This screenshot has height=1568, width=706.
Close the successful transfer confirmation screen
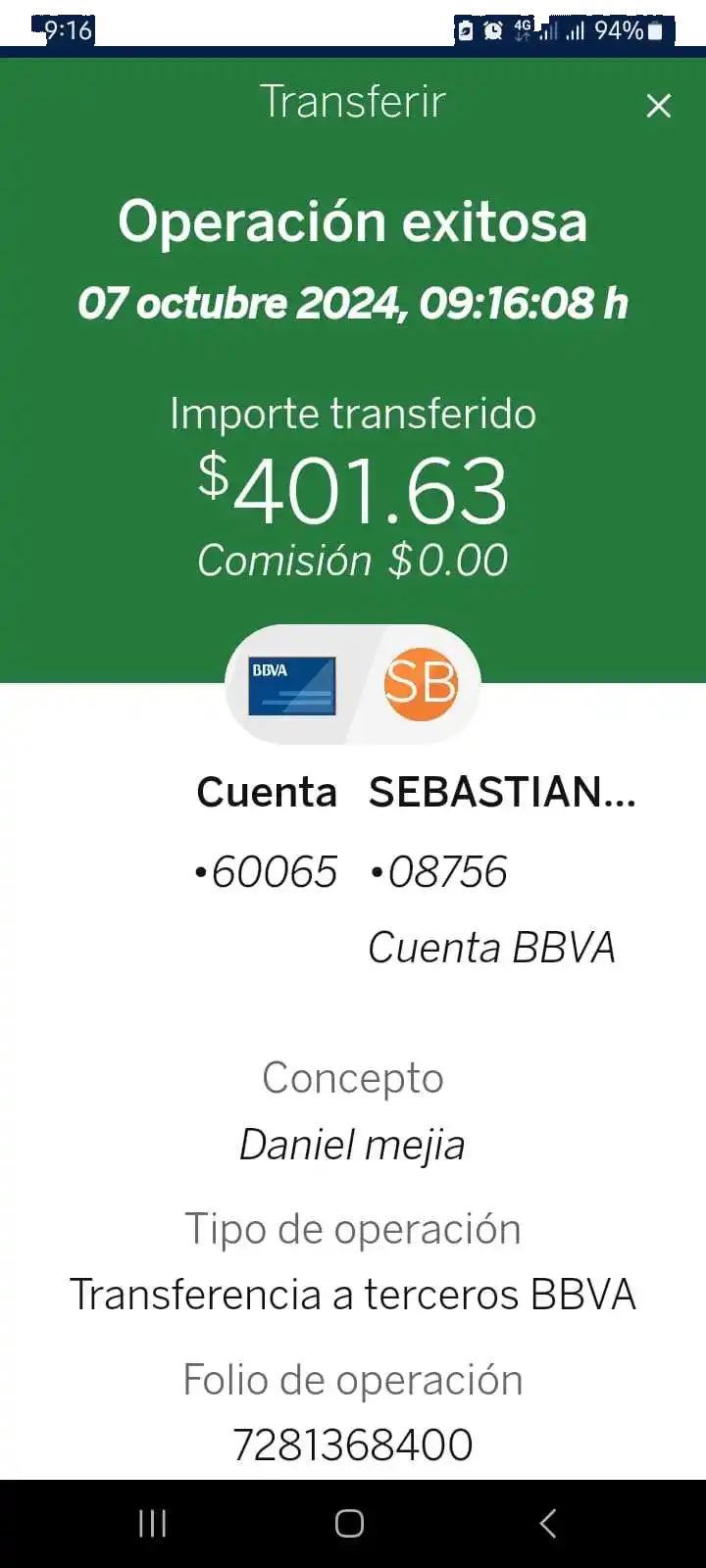[x=658, y=106]
